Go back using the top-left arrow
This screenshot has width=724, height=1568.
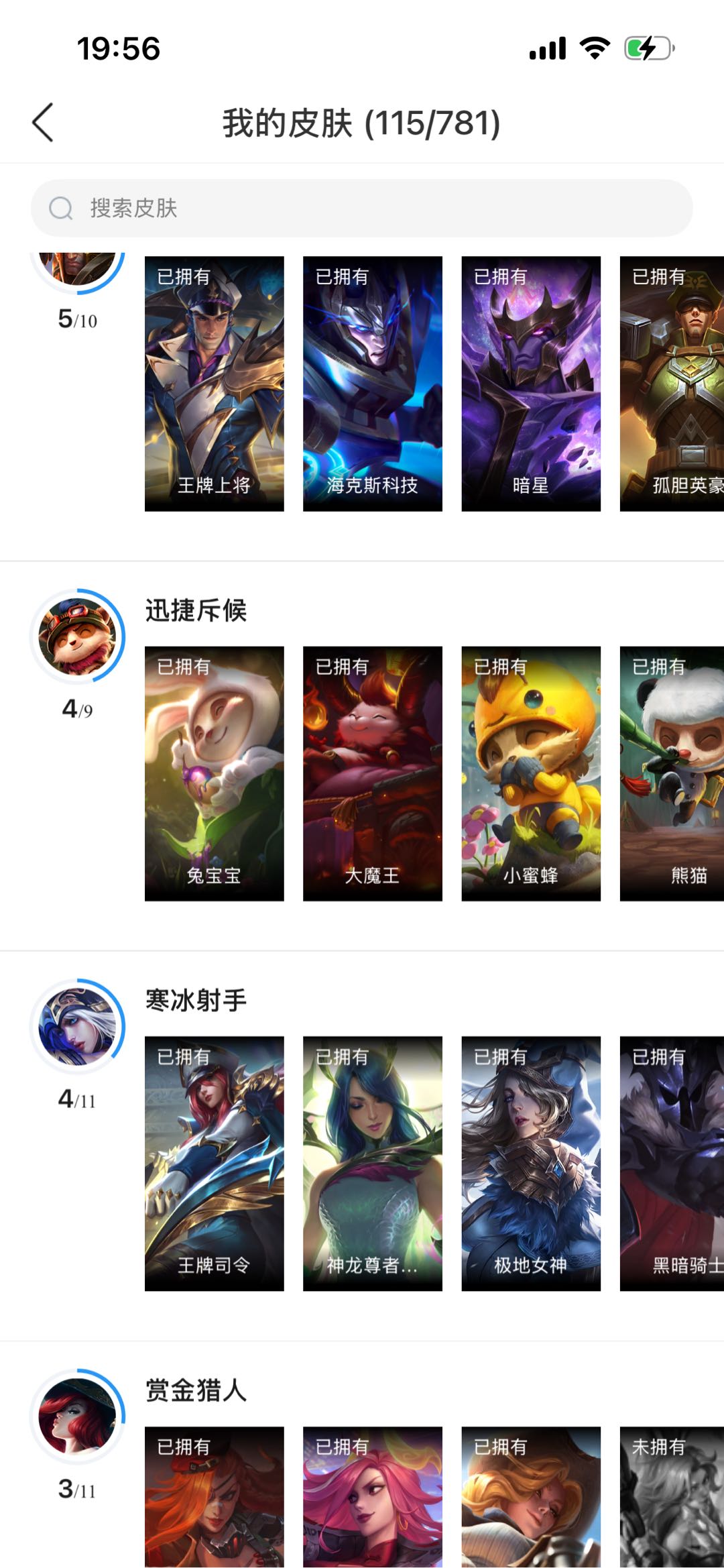(x=43, y=123)
